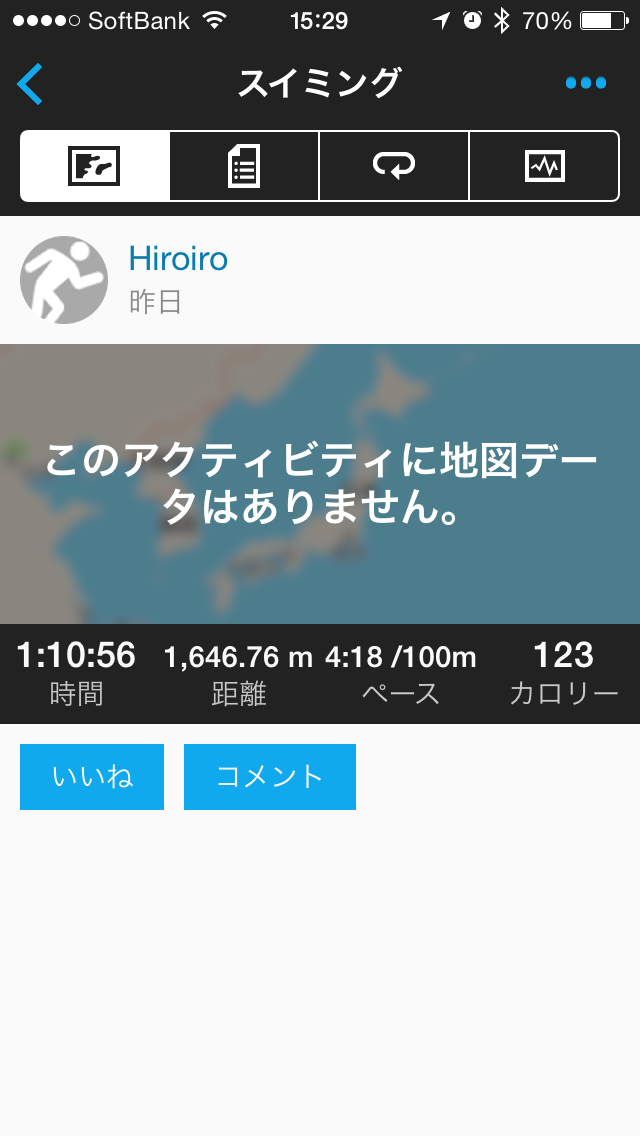Go back using the blue arrow
This screenshot has width=640, height=1136.
pos(31,84)
